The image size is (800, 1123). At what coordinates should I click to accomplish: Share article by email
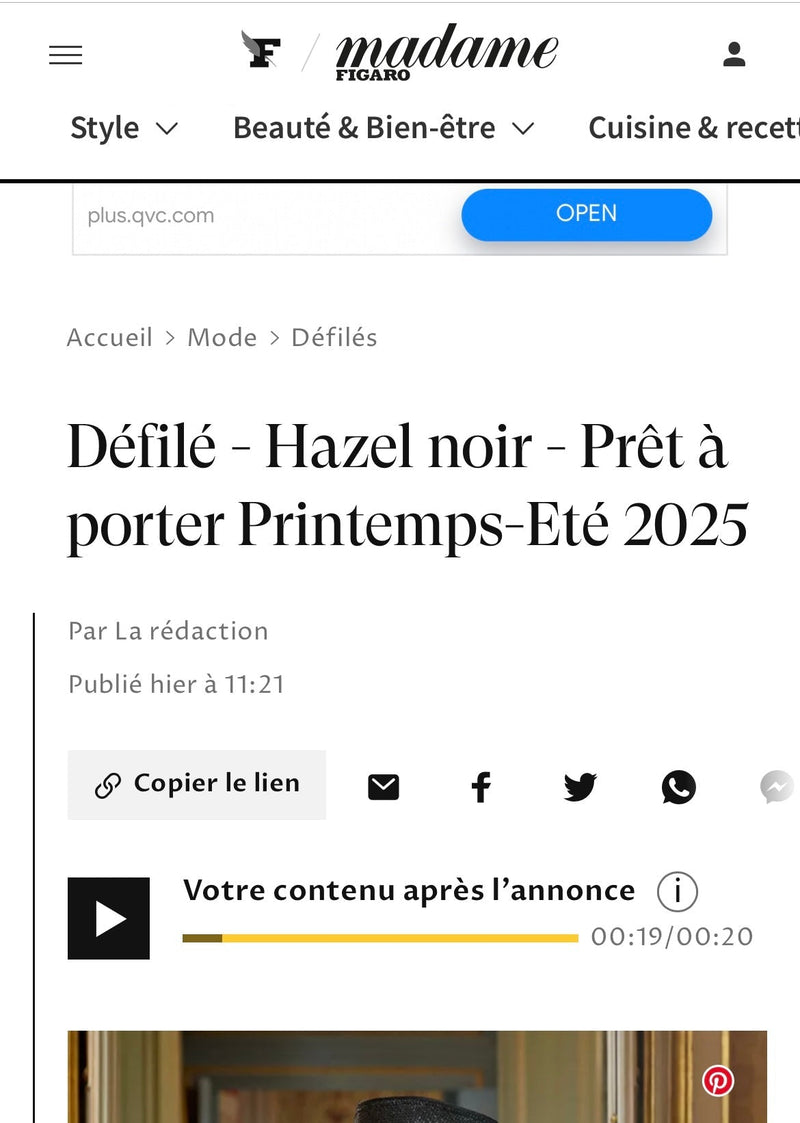pos(383,788)
